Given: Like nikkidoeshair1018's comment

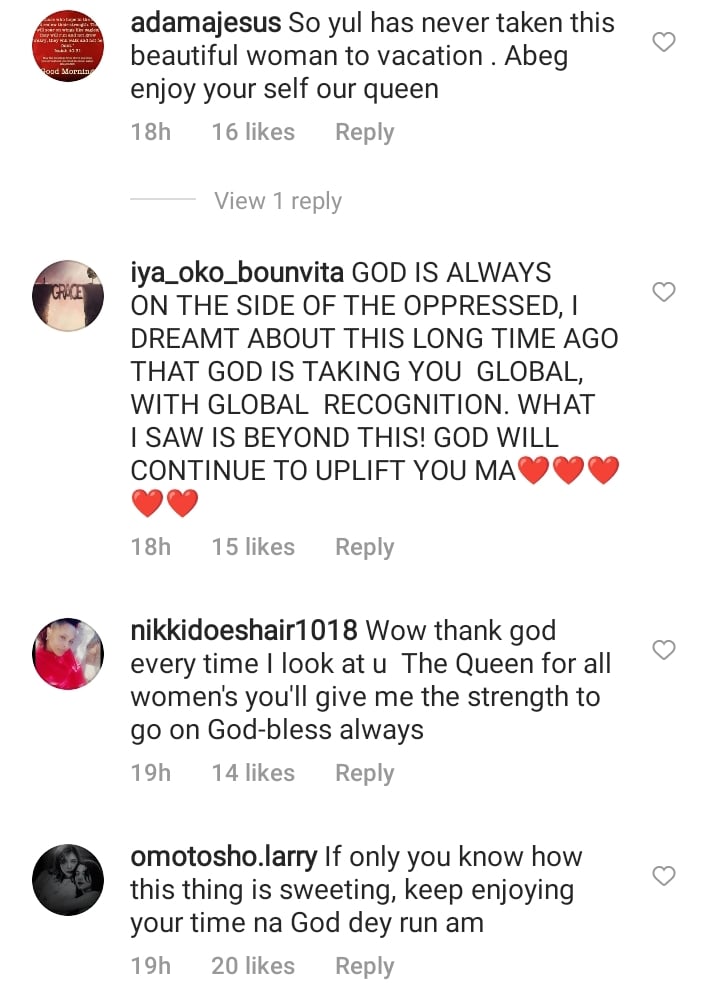Looking at the screenshot, I should [x=663, y=650].
